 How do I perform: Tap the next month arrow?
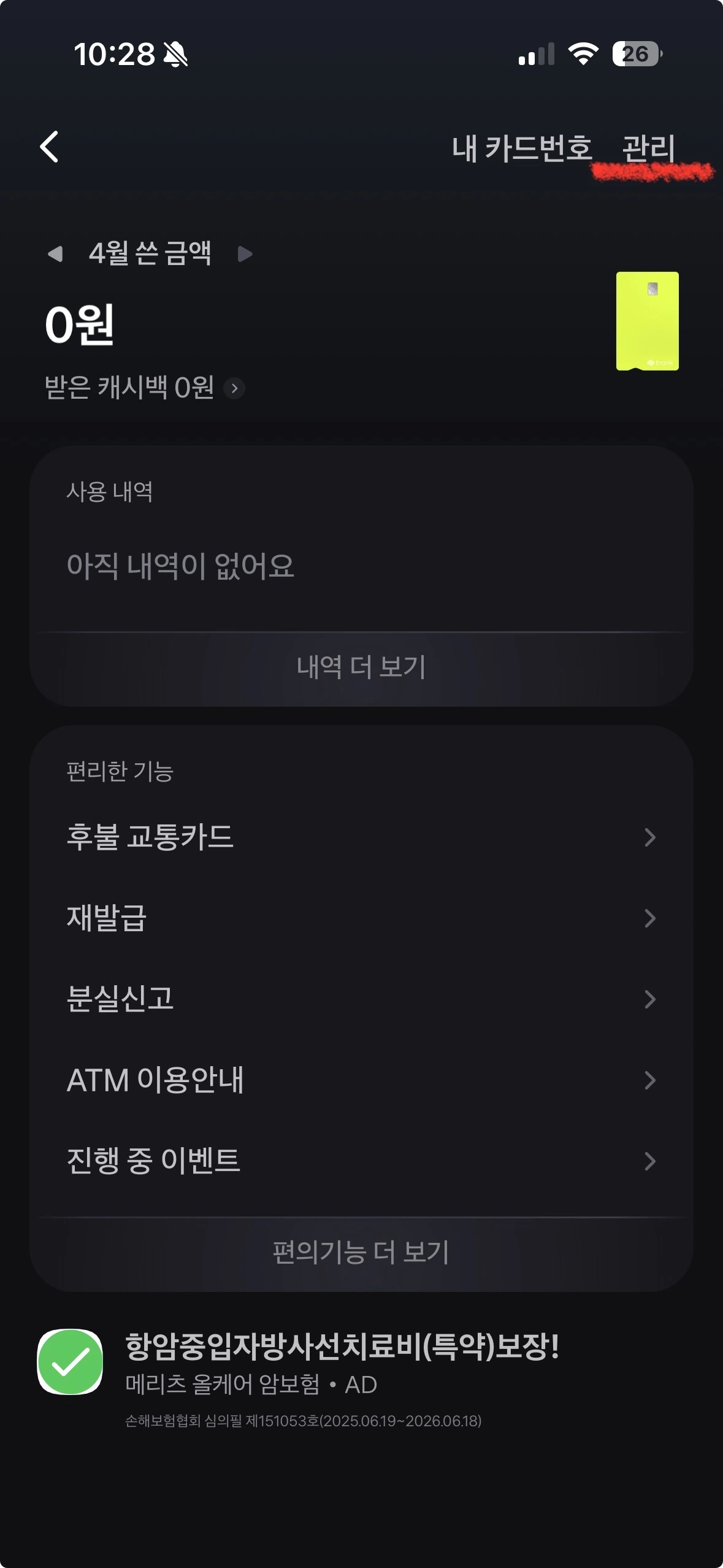244,253
